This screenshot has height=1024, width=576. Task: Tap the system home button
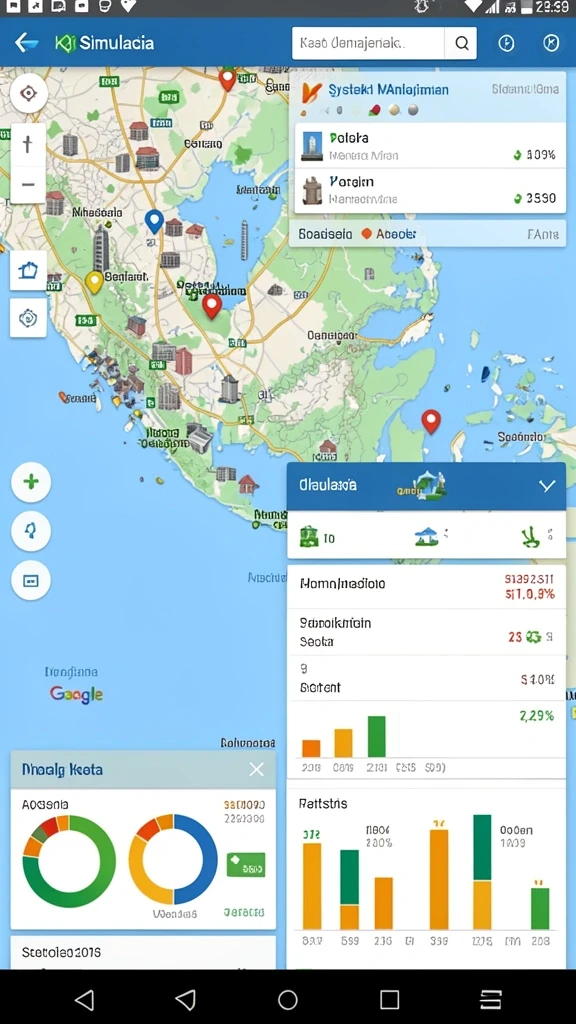point(287,999)
